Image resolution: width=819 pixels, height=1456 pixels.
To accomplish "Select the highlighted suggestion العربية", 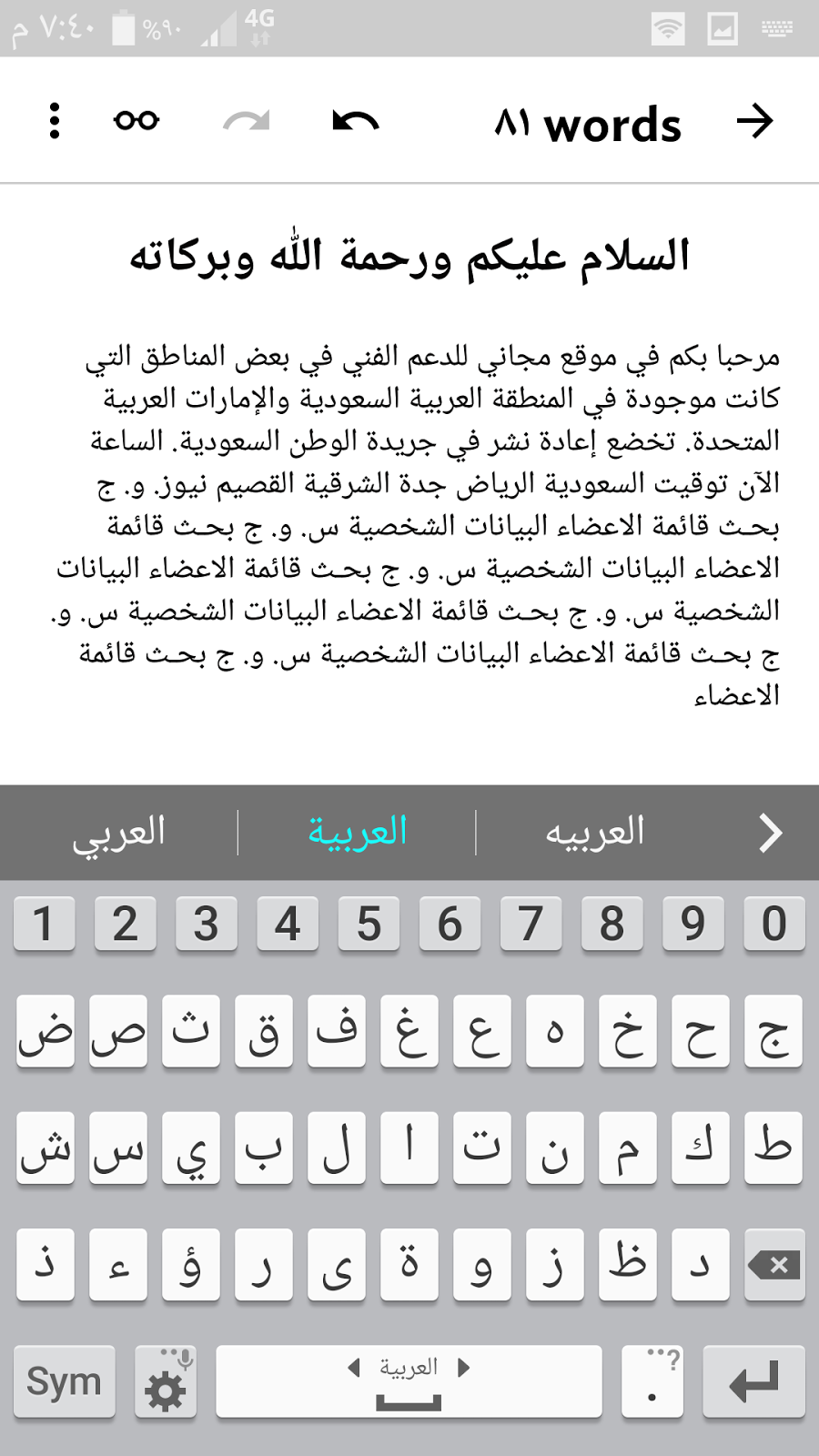I will (x=357, y=833).
